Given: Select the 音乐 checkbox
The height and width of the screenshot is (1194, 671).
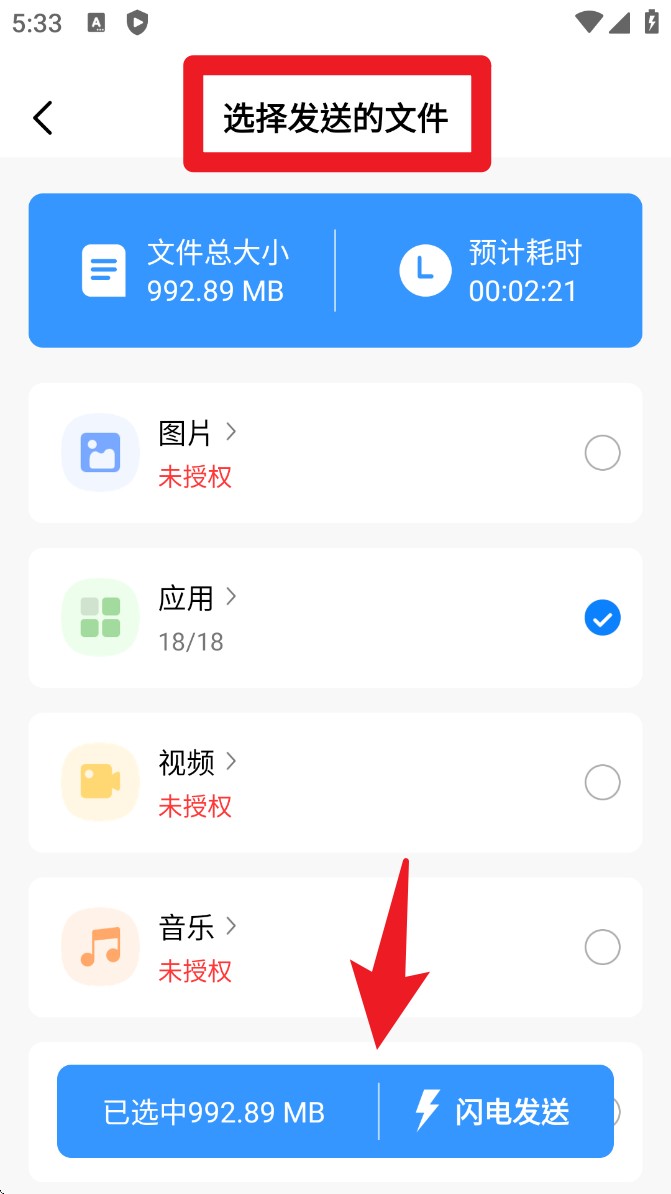Looking at the screenshot, I should 602,946.
